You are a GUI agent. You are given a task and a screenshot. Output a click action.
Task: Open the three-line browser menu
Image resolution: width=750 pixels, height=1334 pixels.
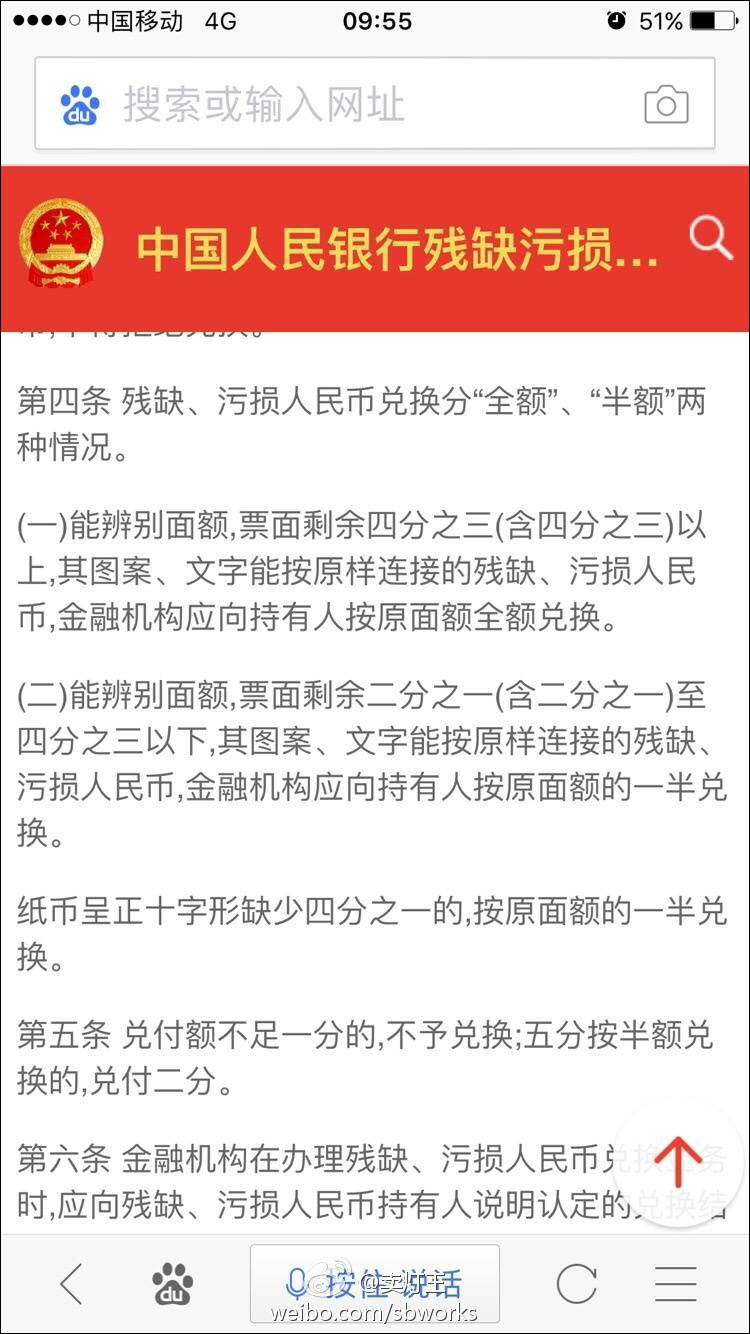pyautogui.click(x=676, y=1283)
